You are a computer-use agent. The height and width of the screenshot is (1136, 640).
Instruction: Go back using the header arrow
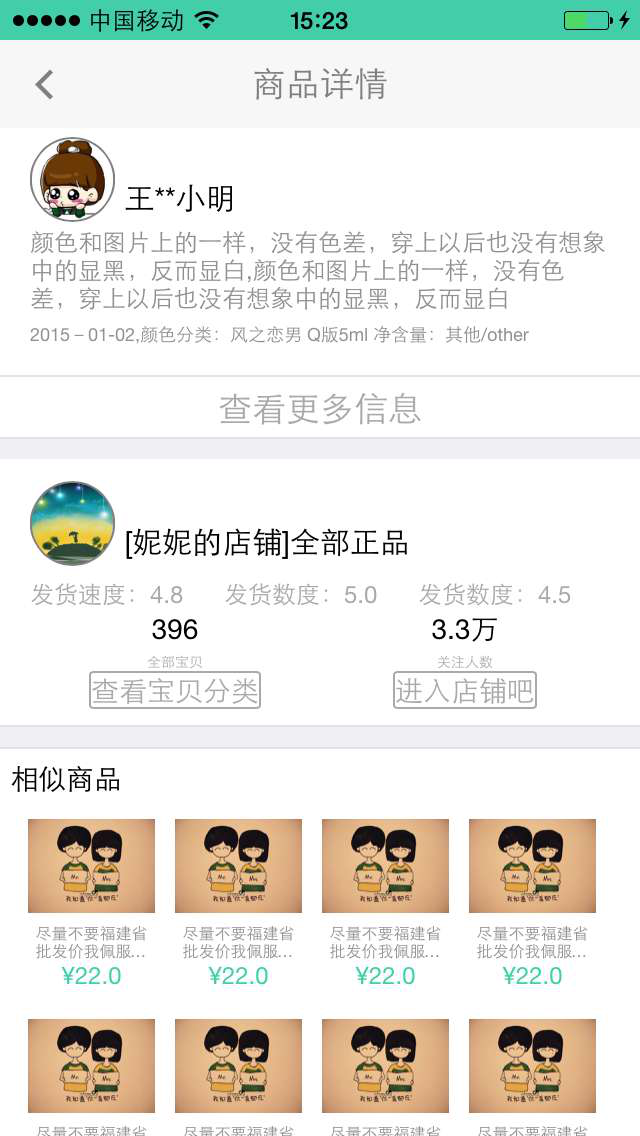coord(44,85)
